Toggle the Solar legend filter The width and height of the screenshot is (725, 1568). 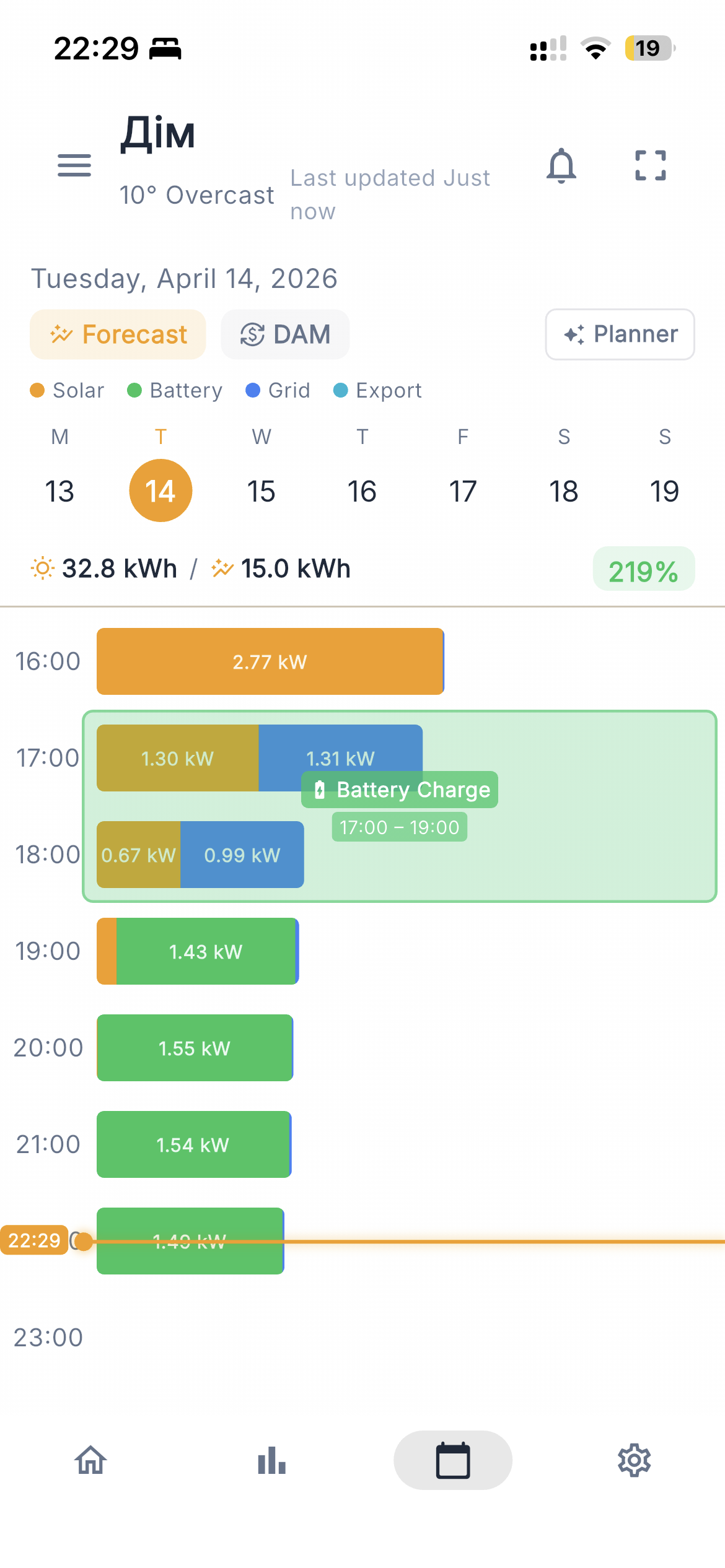click(x=67, y=390)
